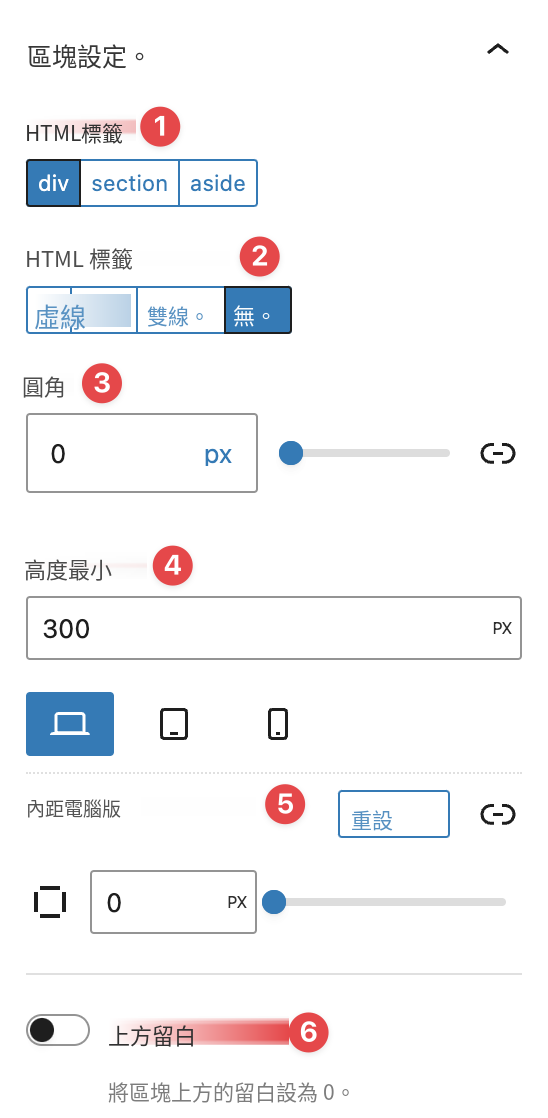
Task: Tap the 圓角 radius slider
Action: pyautogui.click(x=365, y=453)
